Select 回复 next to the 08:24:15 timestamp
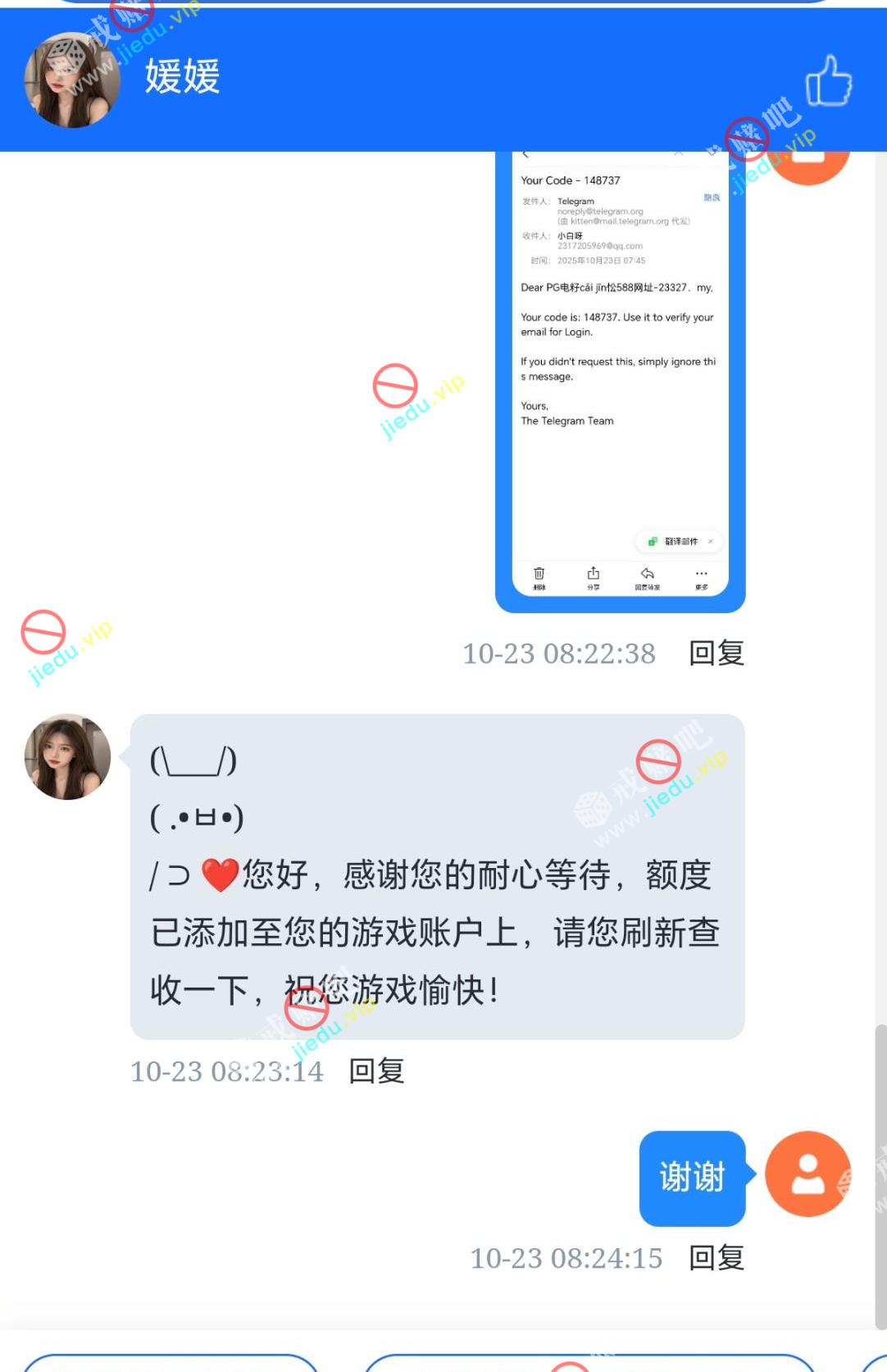Viewport: 887px width, 1372px height. (x=716, y=1258)
